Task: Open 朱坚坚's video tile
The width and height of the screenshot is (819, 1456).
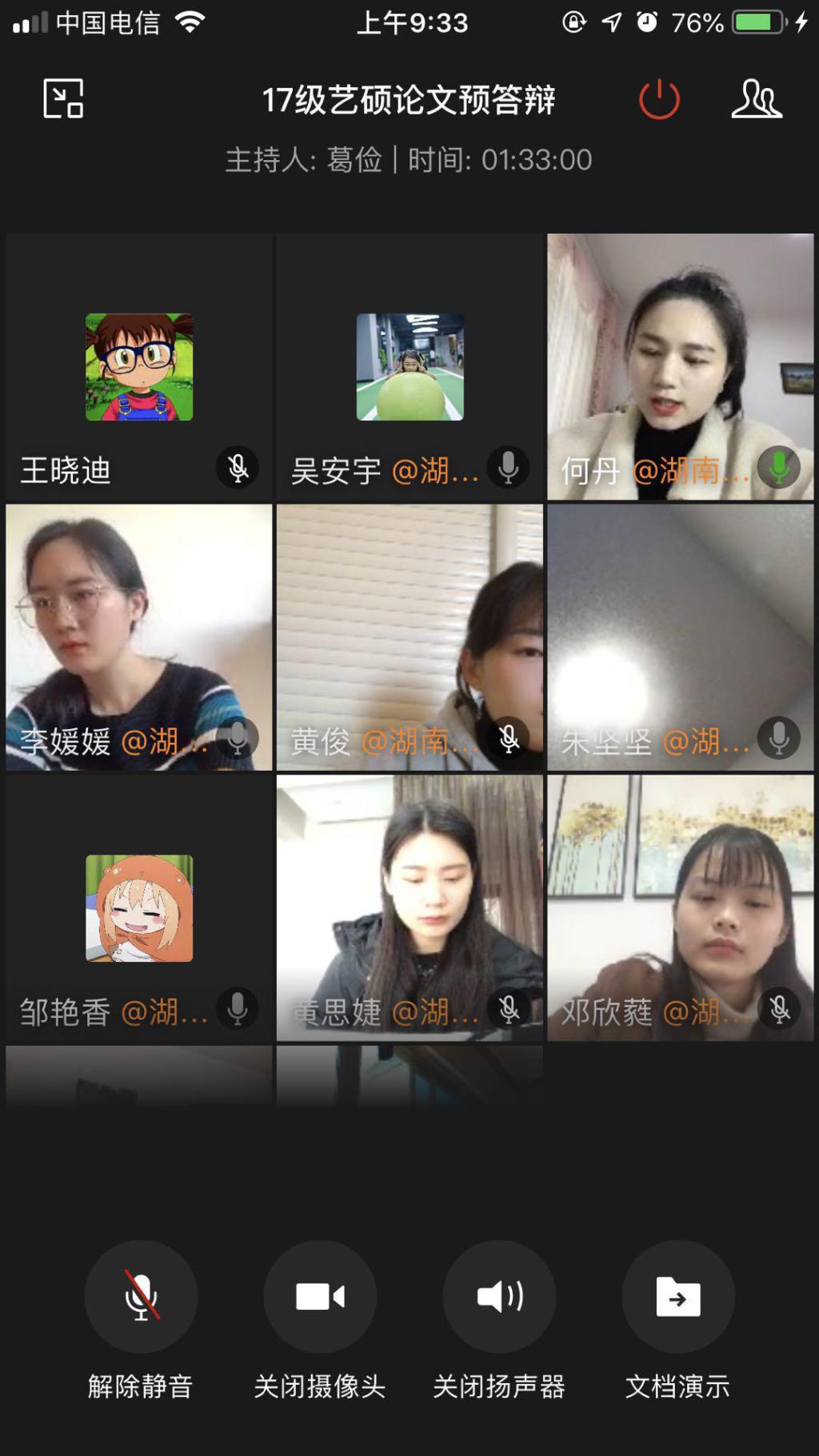Action: click(680, 637)
